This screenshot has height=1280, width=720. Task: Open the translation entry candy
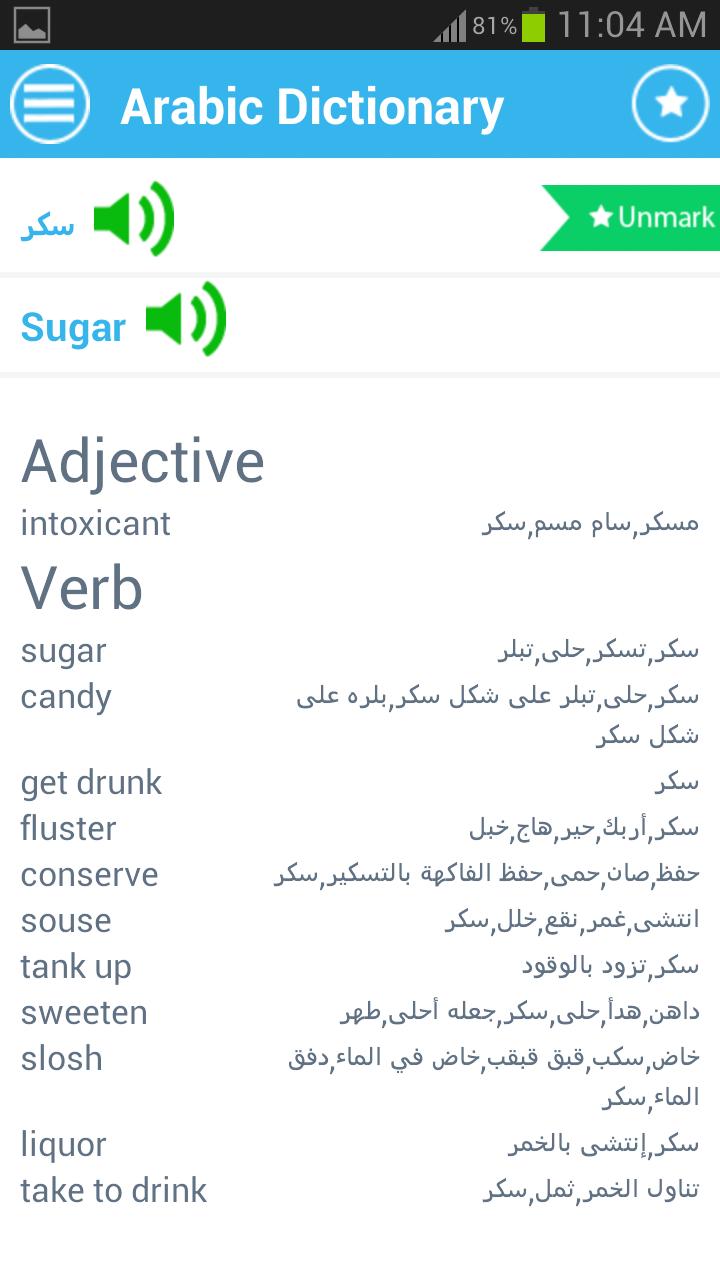pos(64,697)
